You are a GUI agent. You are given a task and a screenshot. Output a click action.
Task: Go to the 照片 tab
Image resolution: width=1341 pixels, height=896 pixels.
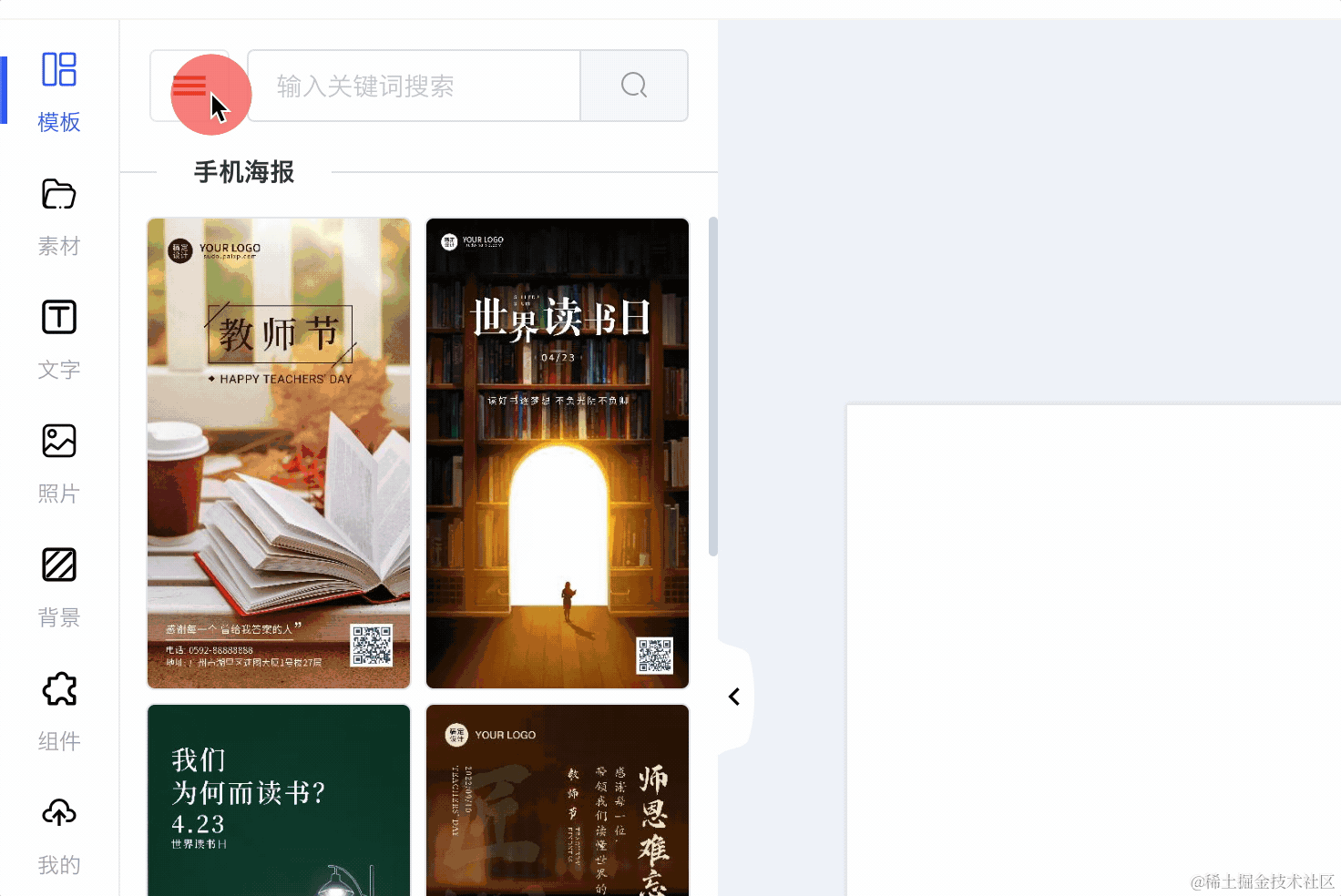click(59, 463)
